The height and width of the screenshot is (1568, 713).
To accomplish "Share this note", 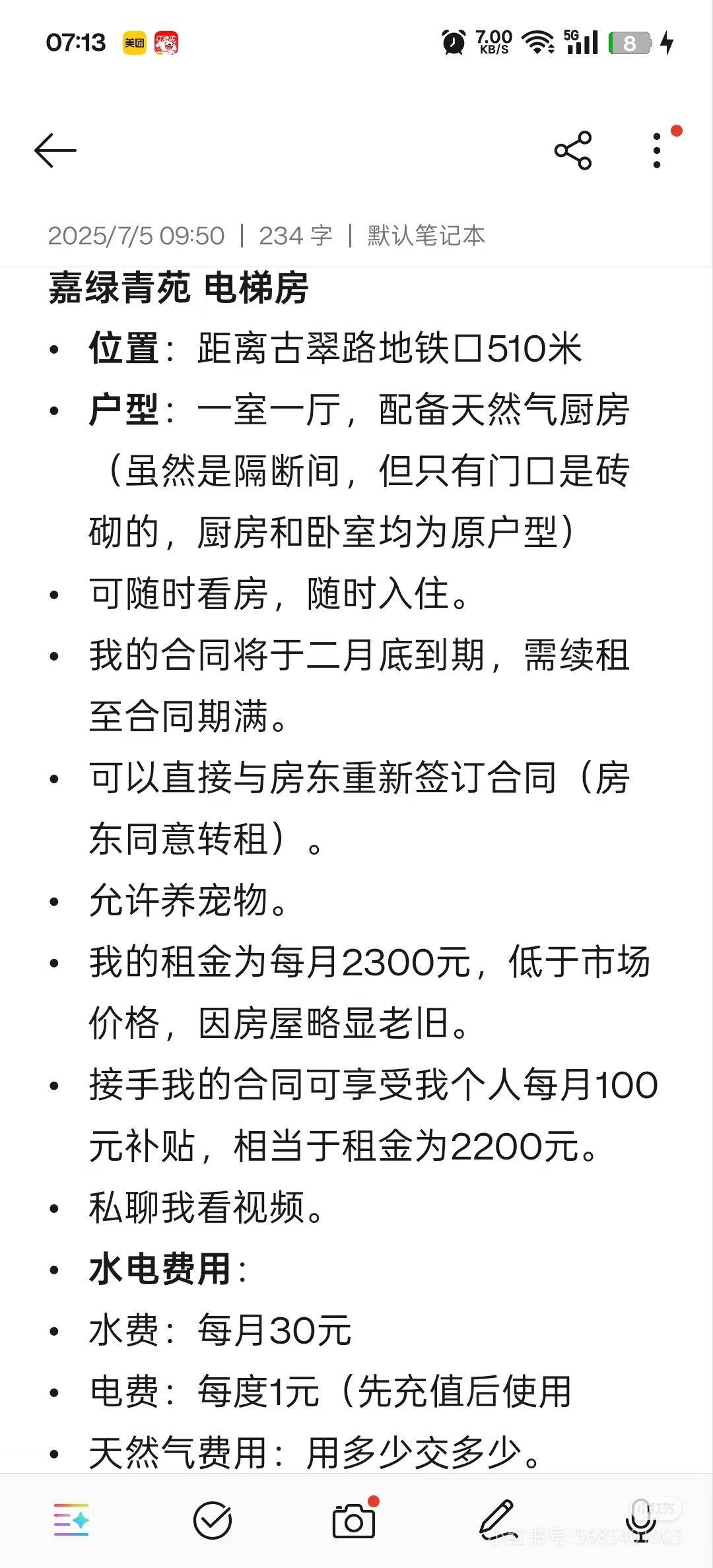I will point(573,150).
